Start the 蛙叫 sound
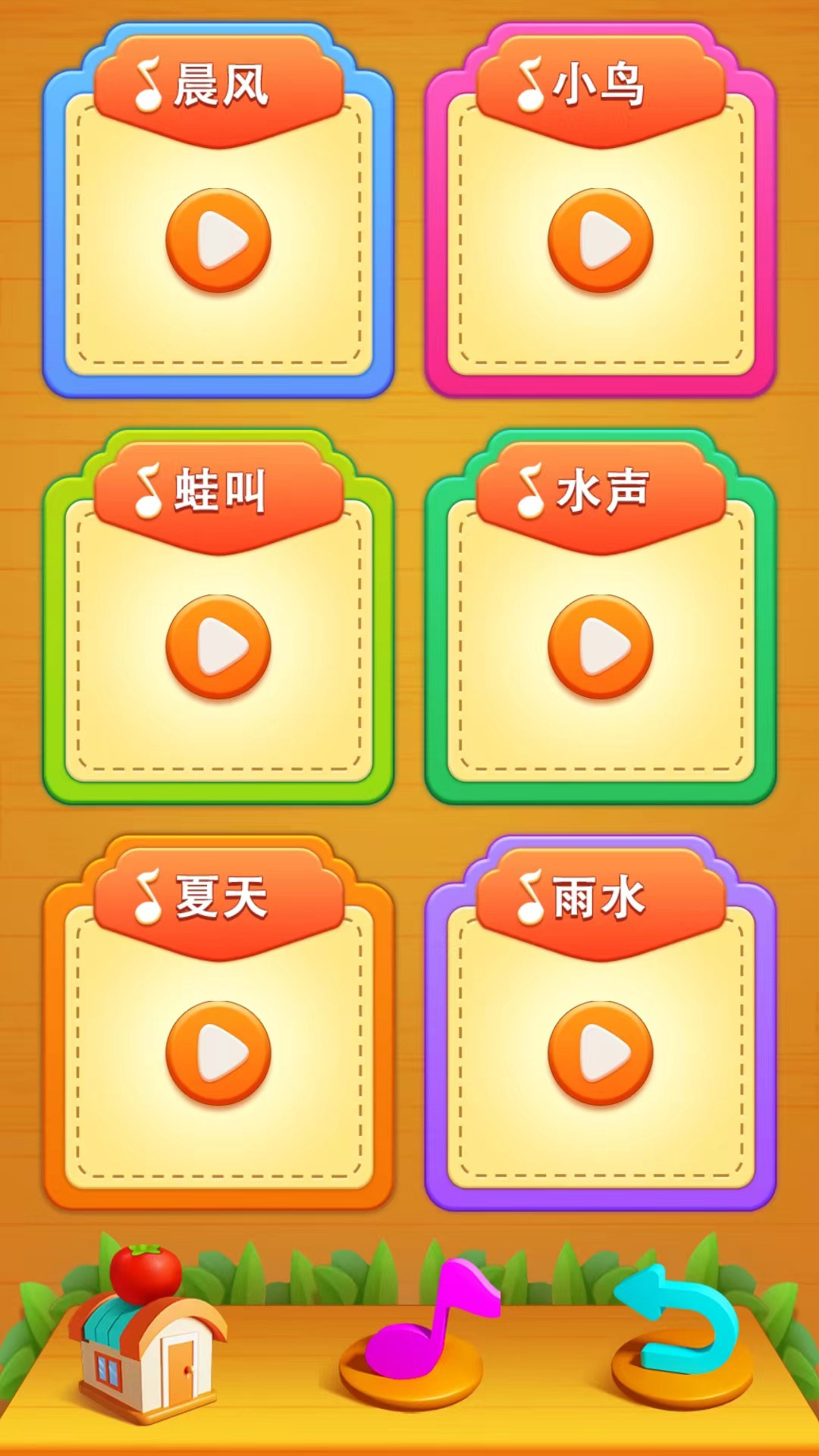Image resolution: width=819 pixels, height=1456 pixels. click(x=218, y=647)
